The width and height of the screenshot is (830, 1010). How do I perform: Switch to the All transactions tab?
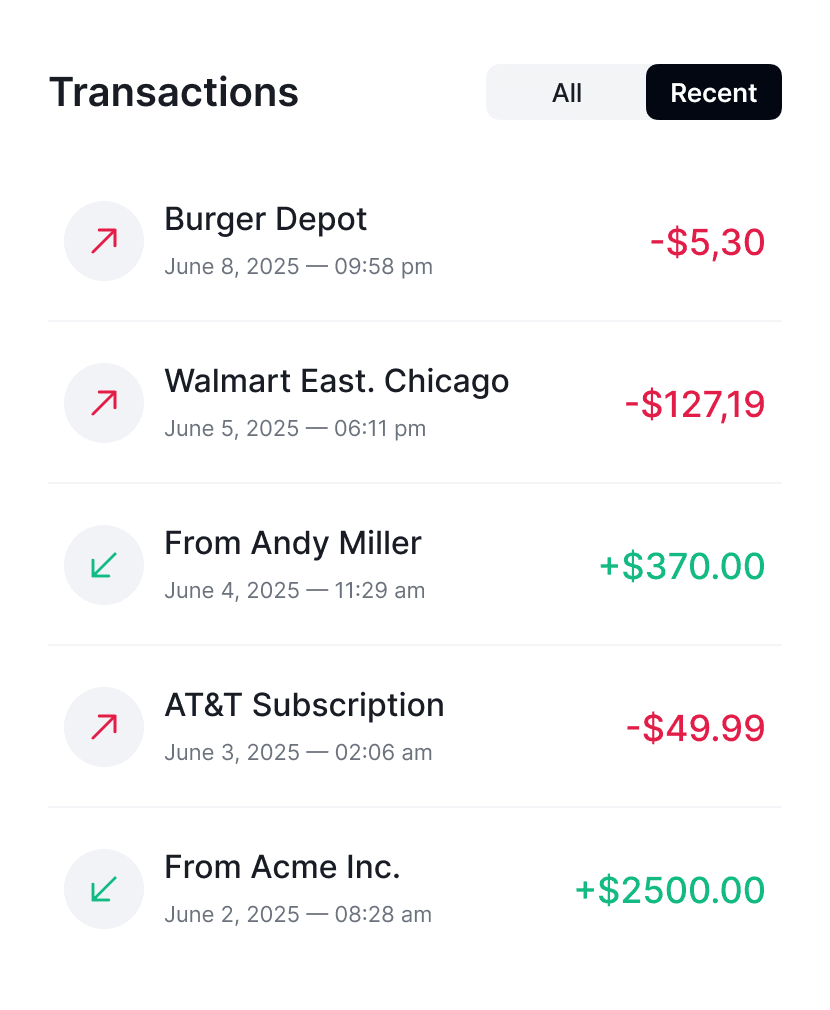click(566, 92)
